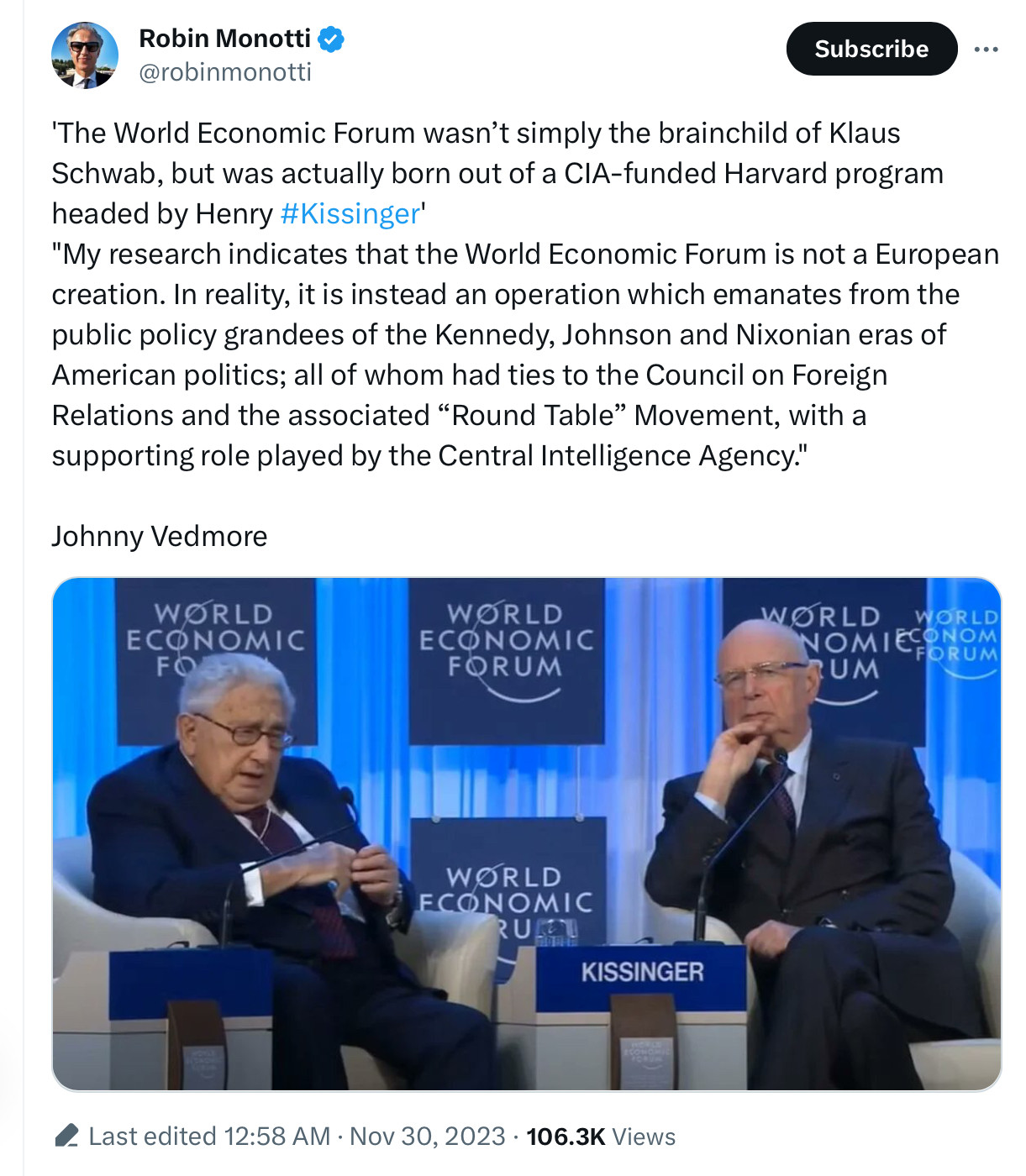Screen dimensions: 1026x1176
Task: Open the @robinmonotti profile handle
Action: (x=224, y=72)
